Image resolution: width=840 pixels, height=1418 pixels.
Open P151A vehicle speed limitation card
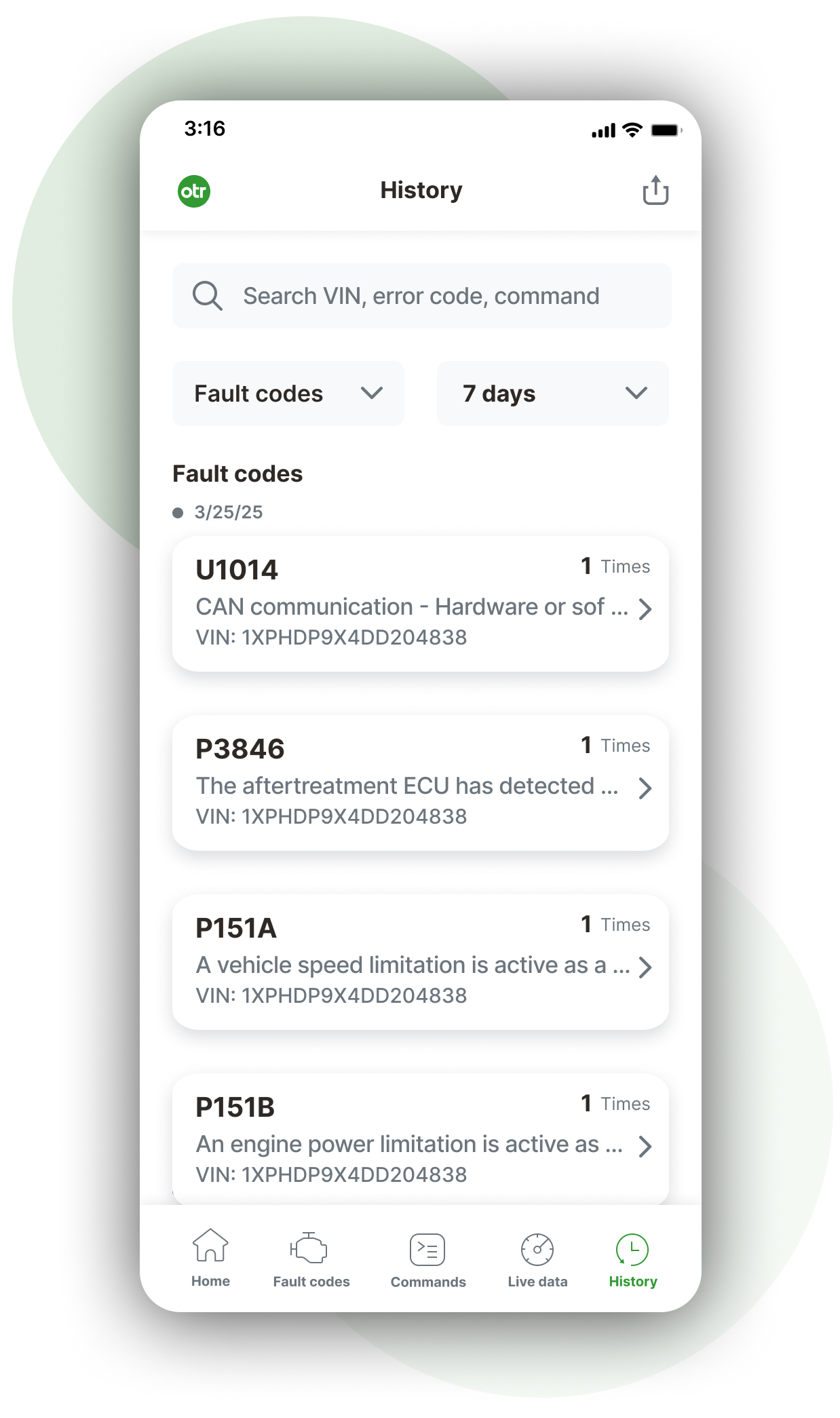click(x=421, y=961)
